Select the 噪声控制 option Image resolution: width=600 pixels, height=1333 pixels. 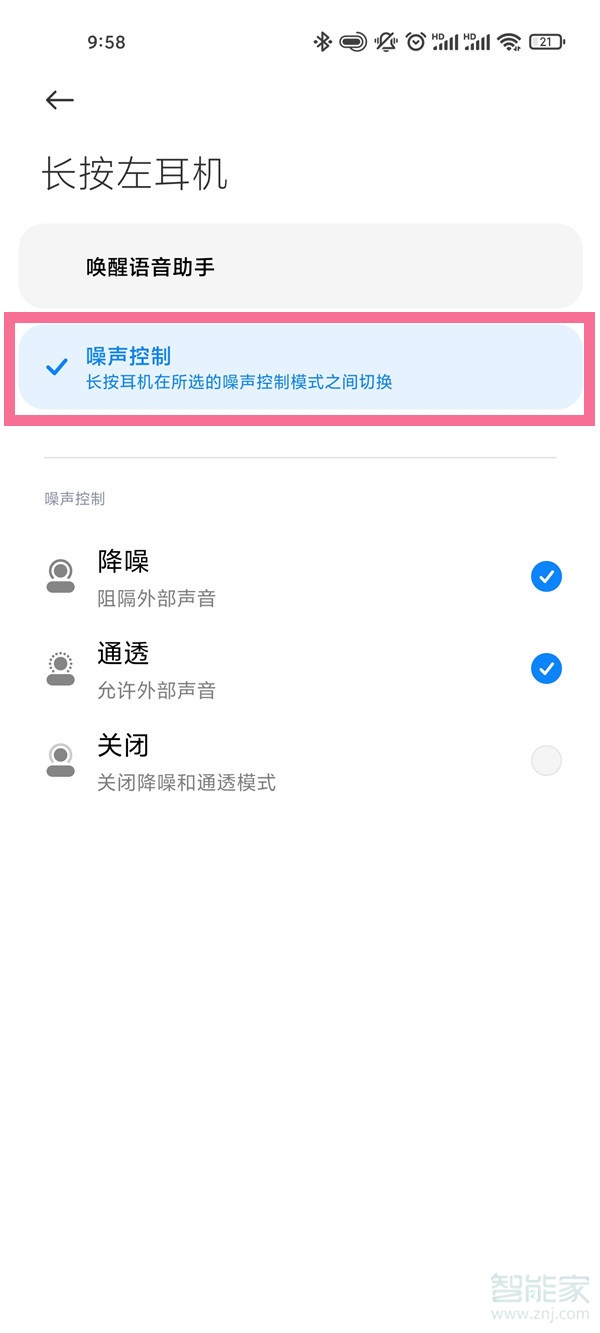300,367
